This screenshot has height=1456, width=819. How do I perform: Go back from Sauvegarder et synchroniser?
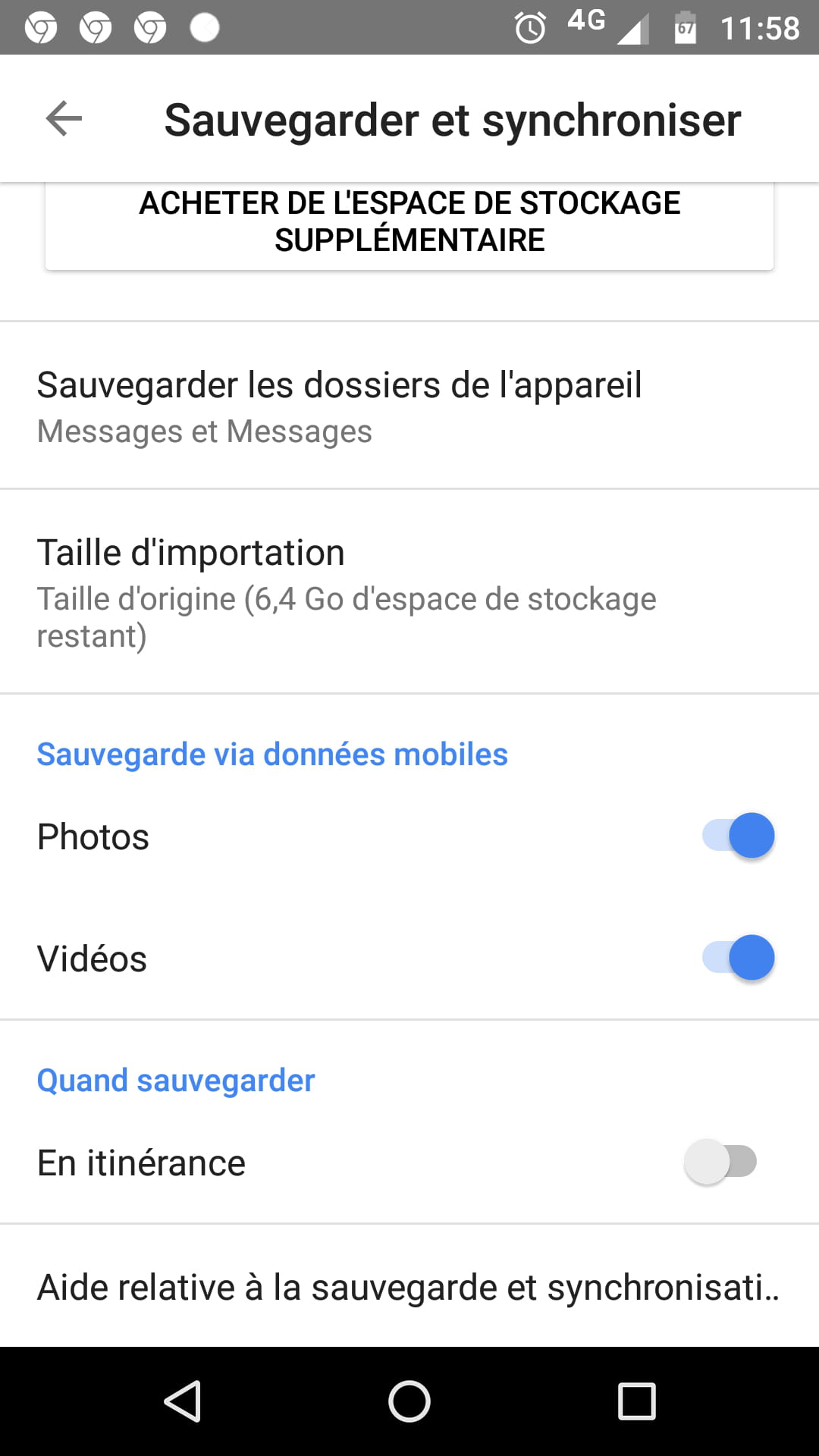point(64,119)
